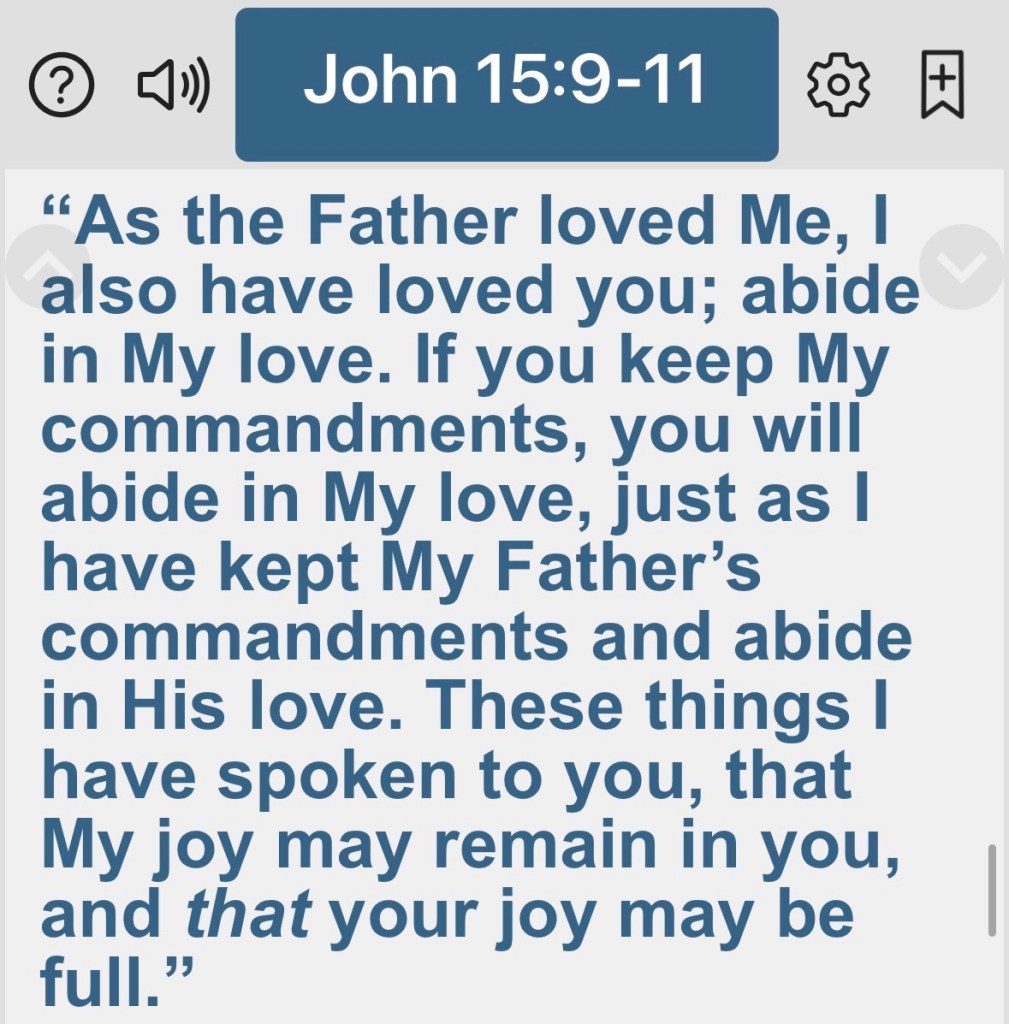Open settings via the gear icon

coord(838,85)
